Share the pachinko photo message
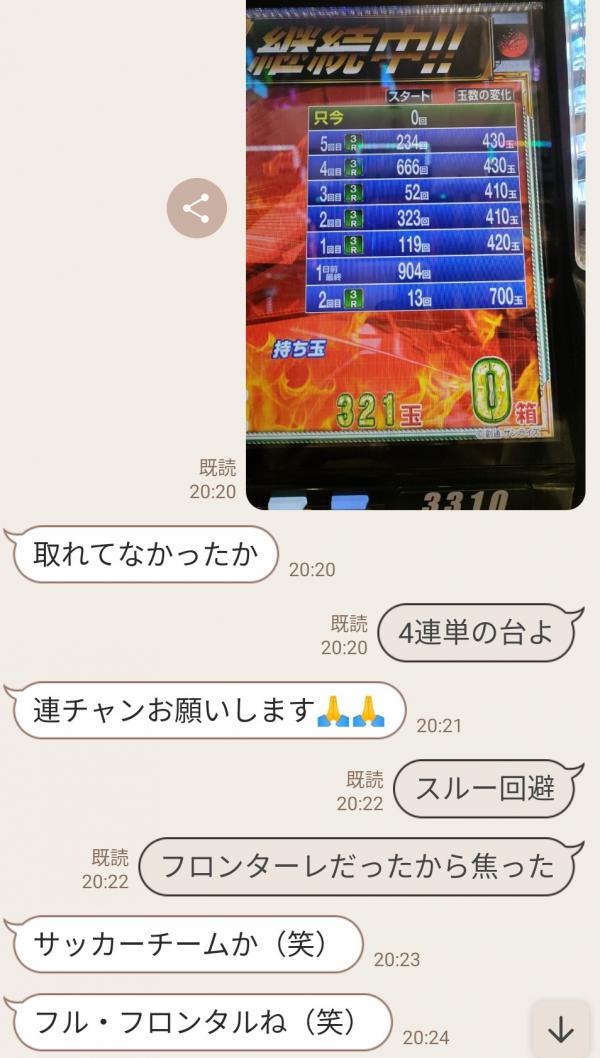 (196, 209)
